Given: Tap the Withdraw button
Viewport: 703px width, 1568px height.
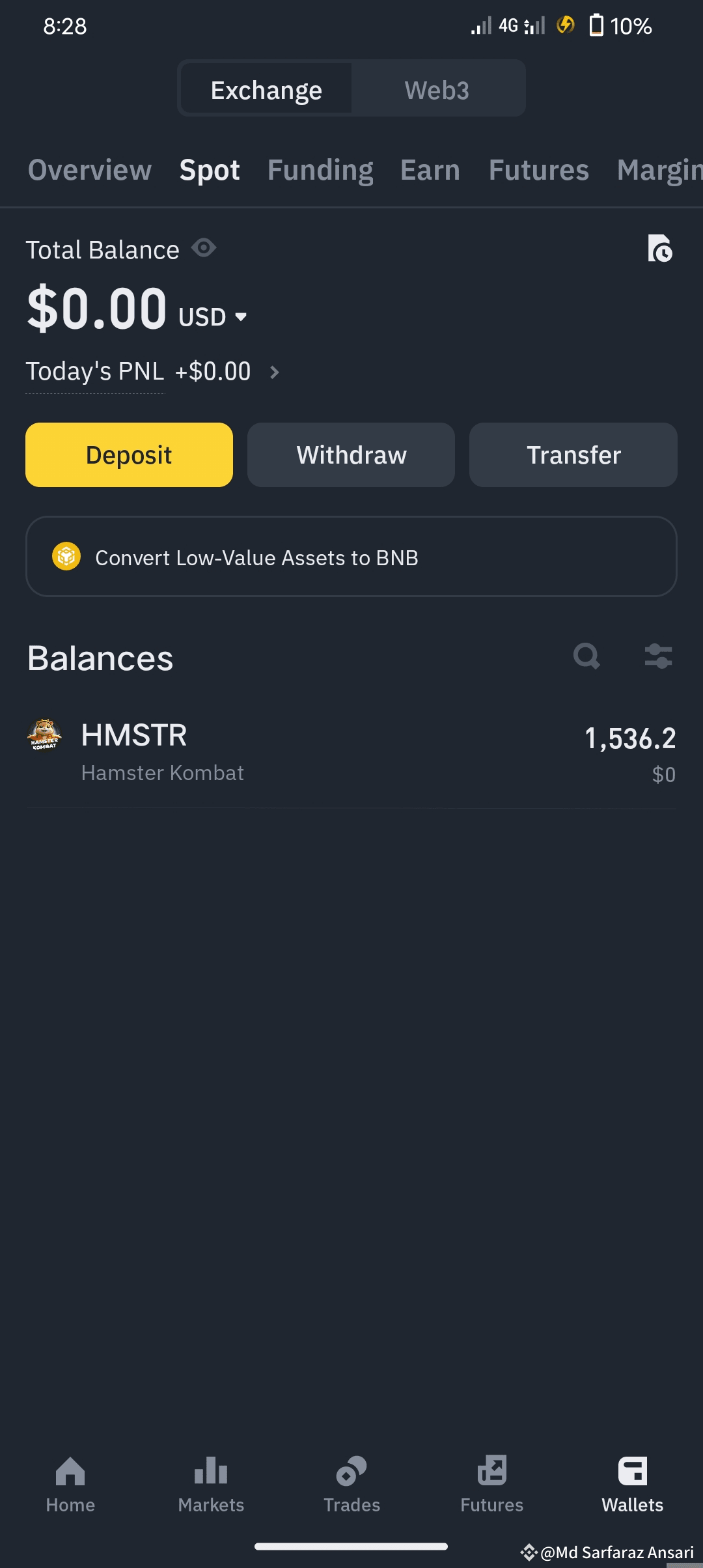Looking at the screenshot, I should point(351,455).
